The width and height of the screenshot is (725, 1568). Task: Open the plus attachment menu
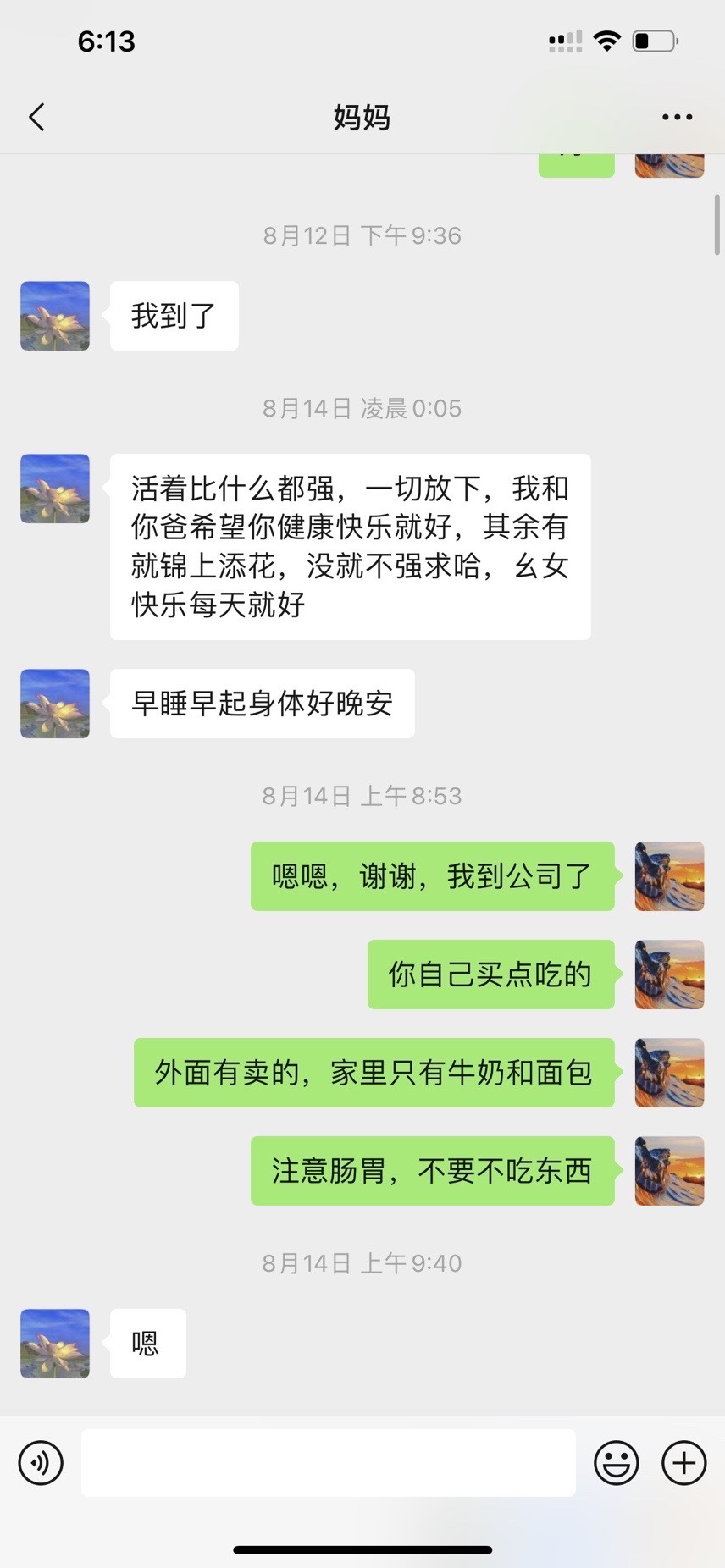(683, 1462)
